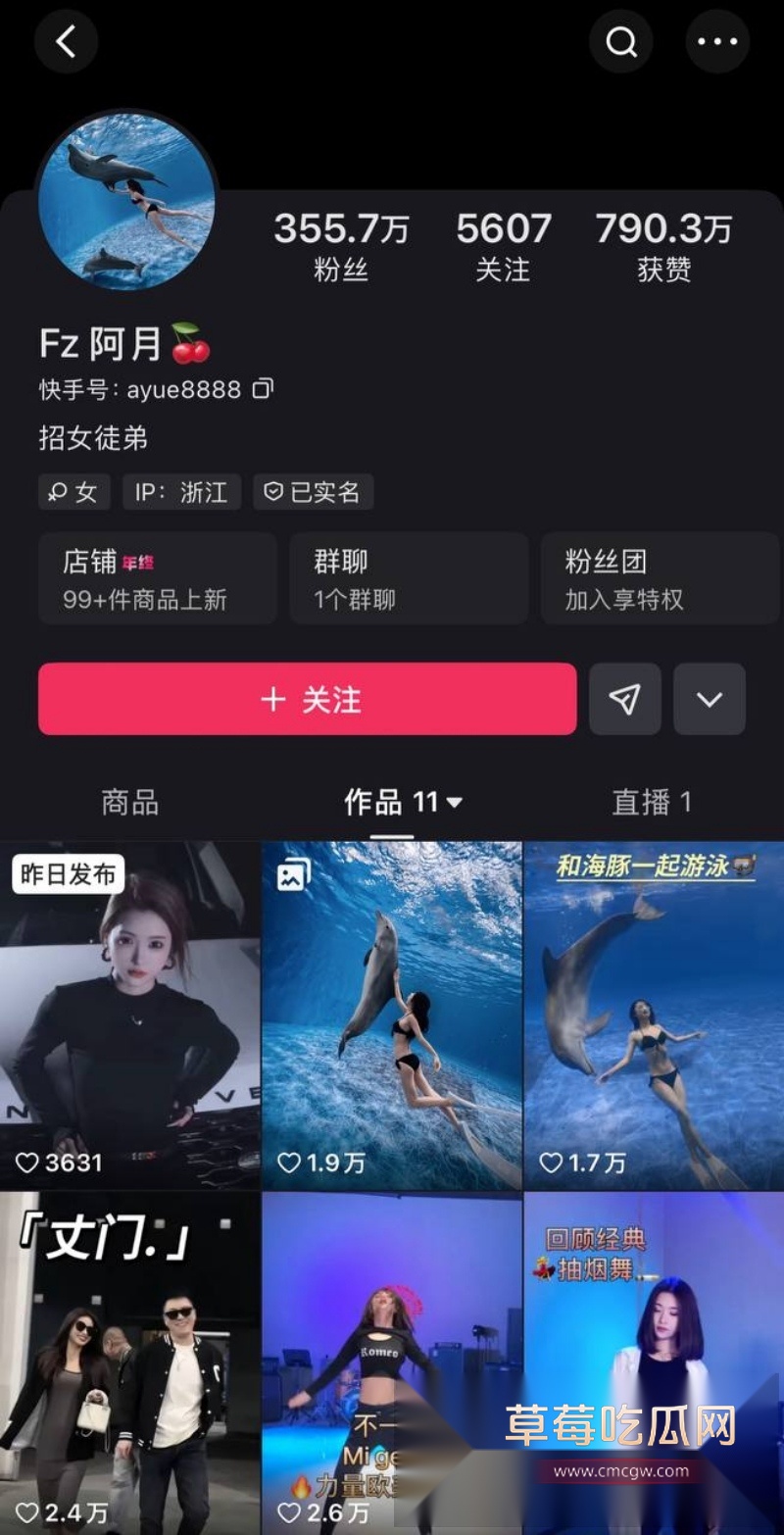Image resolution: width=784 pixels, height=1535 pixels.
Task: Expand the chevron button next to Follow
Action: [x=710, y=699]
